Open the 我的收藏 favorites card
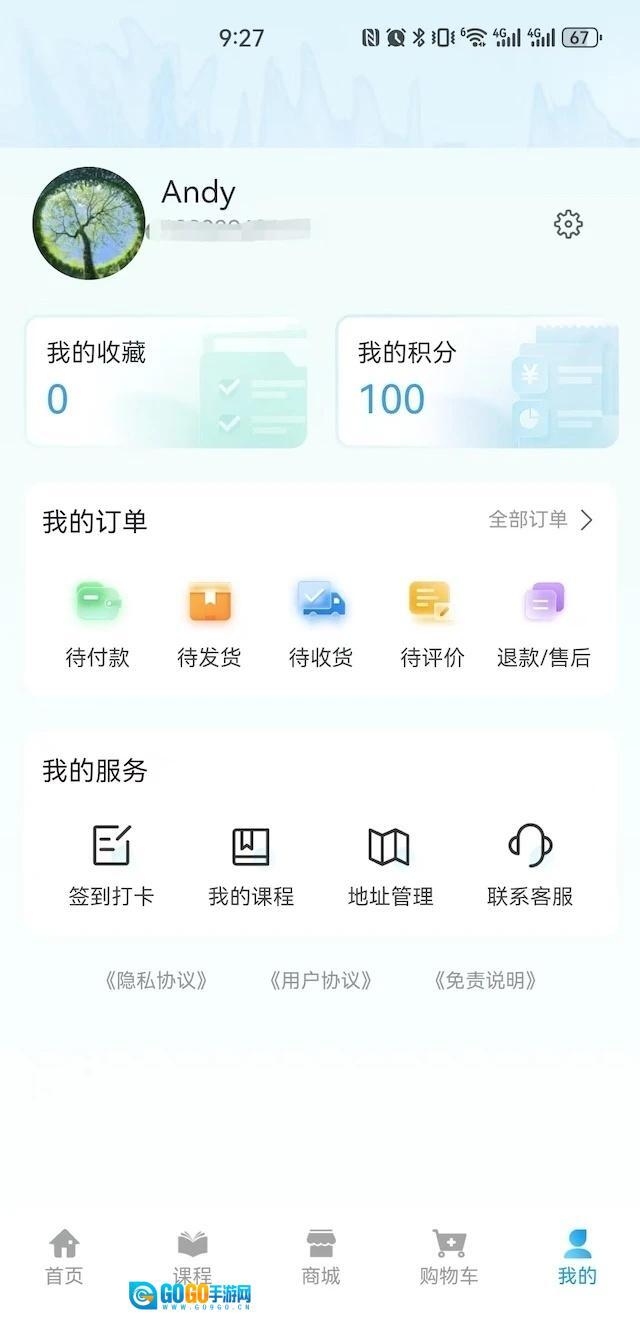The width and height of the screenshot is (640, 1320). (166, 382)
